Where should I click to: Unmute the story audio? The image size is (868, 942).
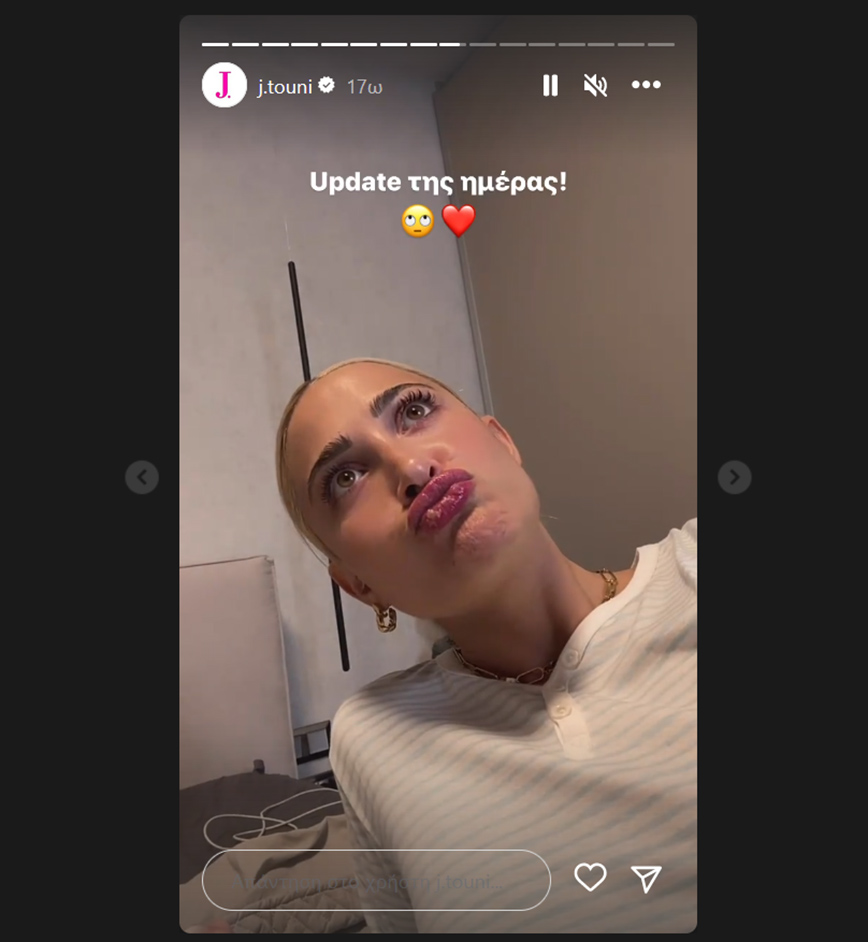tap(595, 86)
